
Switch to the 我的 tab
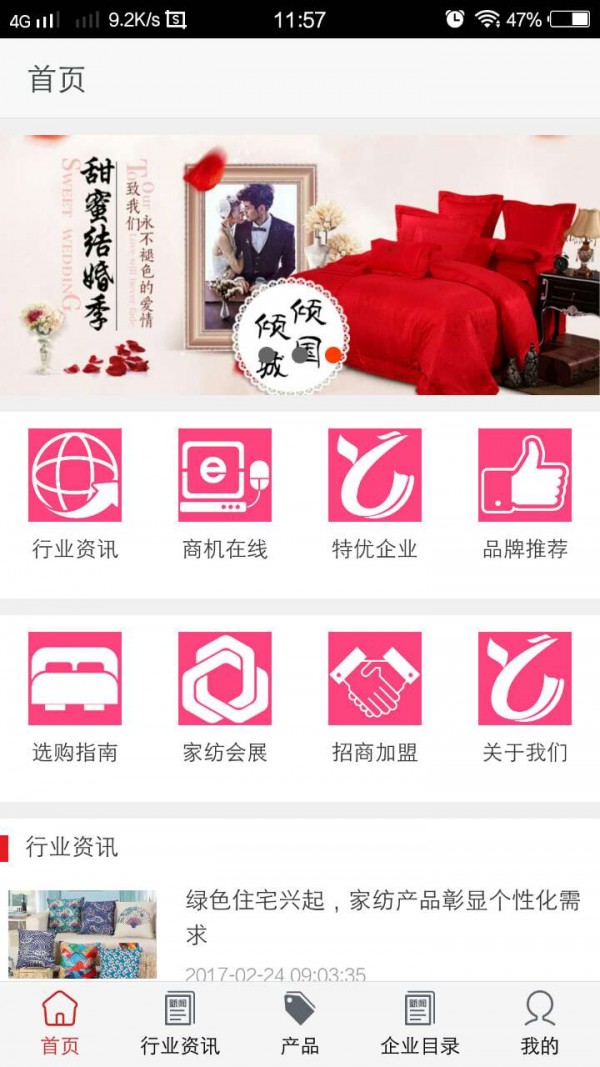tap(540, 1023)
